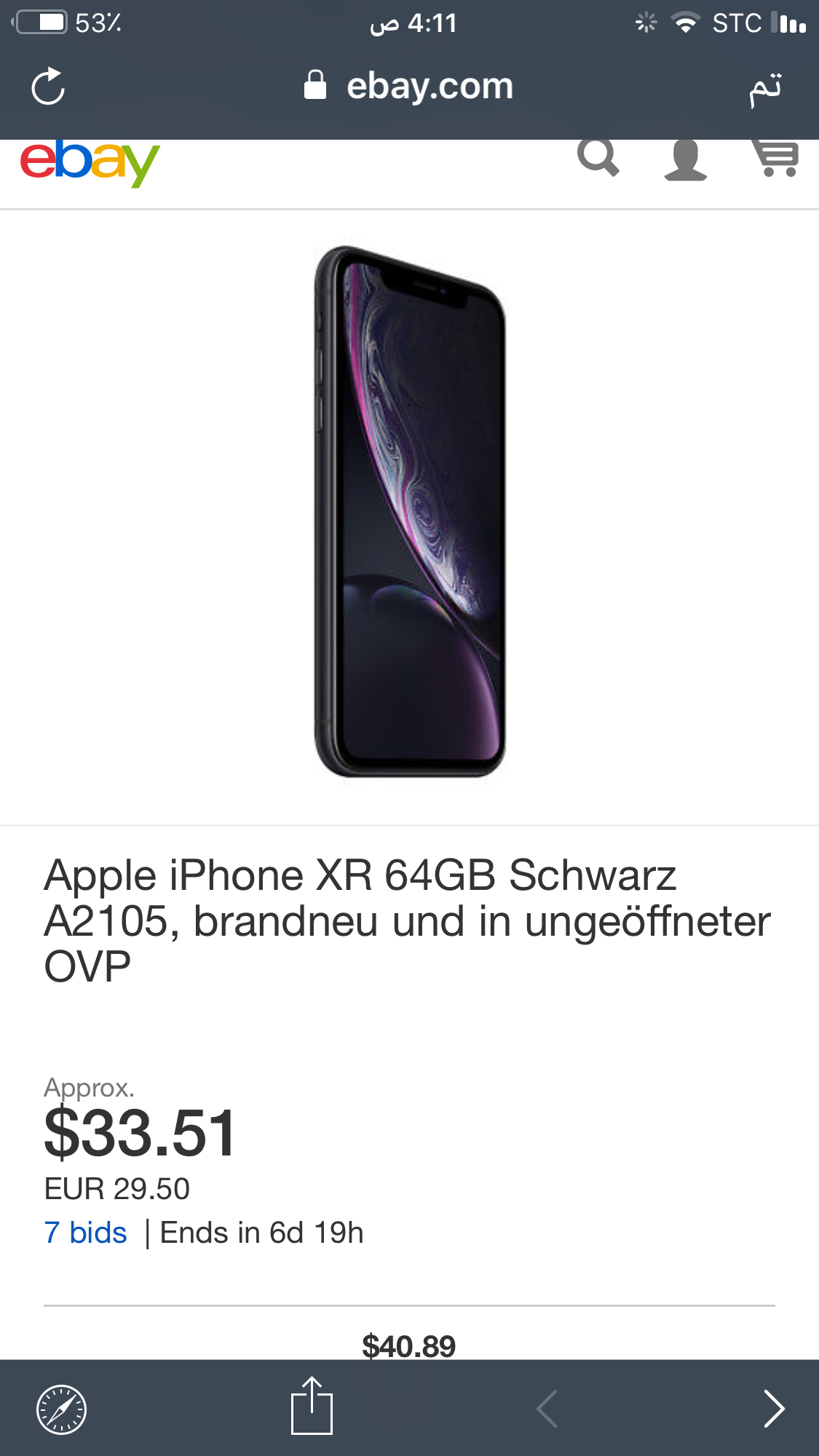The image size is (819, 1456).
Task: Reload the ebay.com page
Action: 48,87
